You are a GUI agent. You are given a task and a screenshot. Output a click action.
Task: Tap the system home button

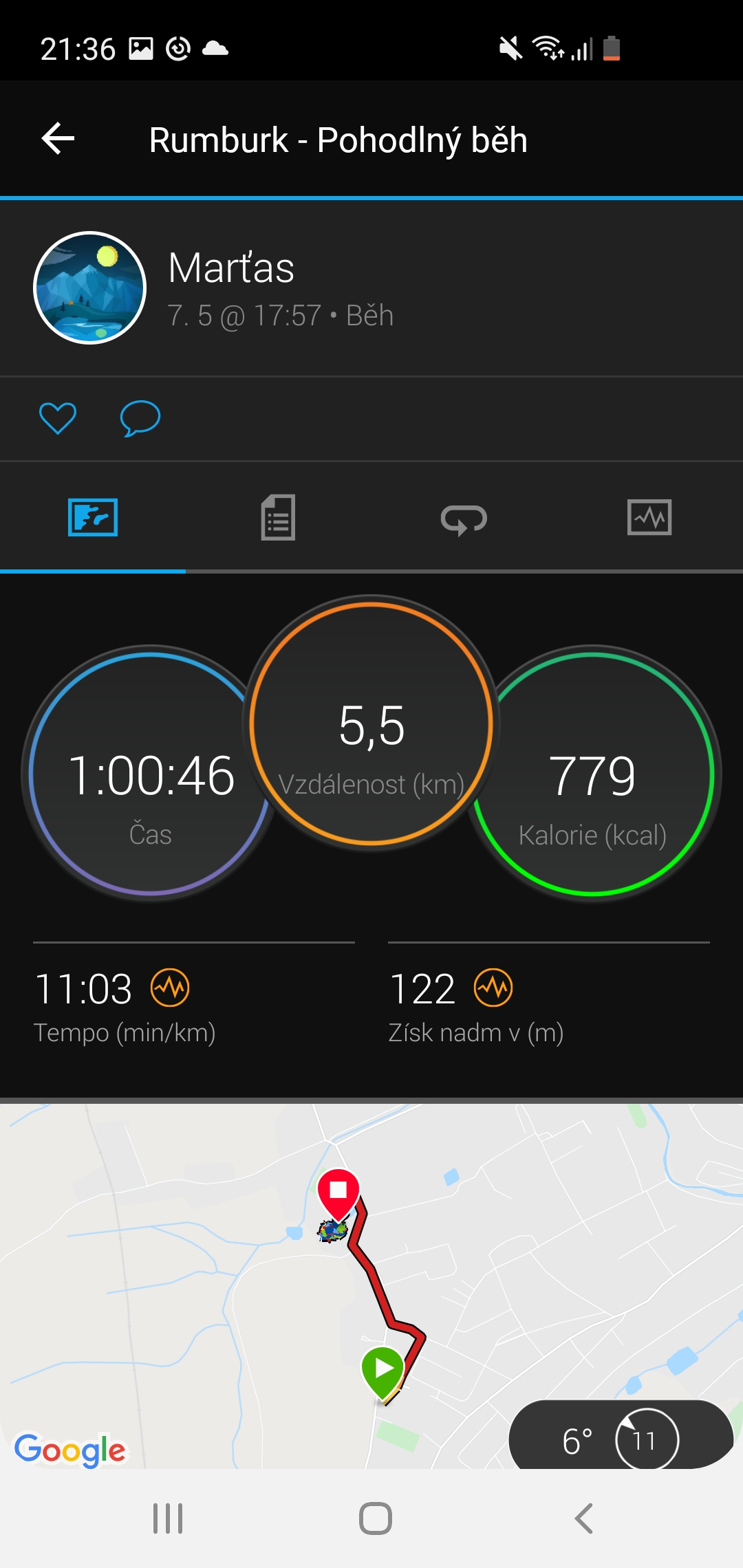(376, 1518)
